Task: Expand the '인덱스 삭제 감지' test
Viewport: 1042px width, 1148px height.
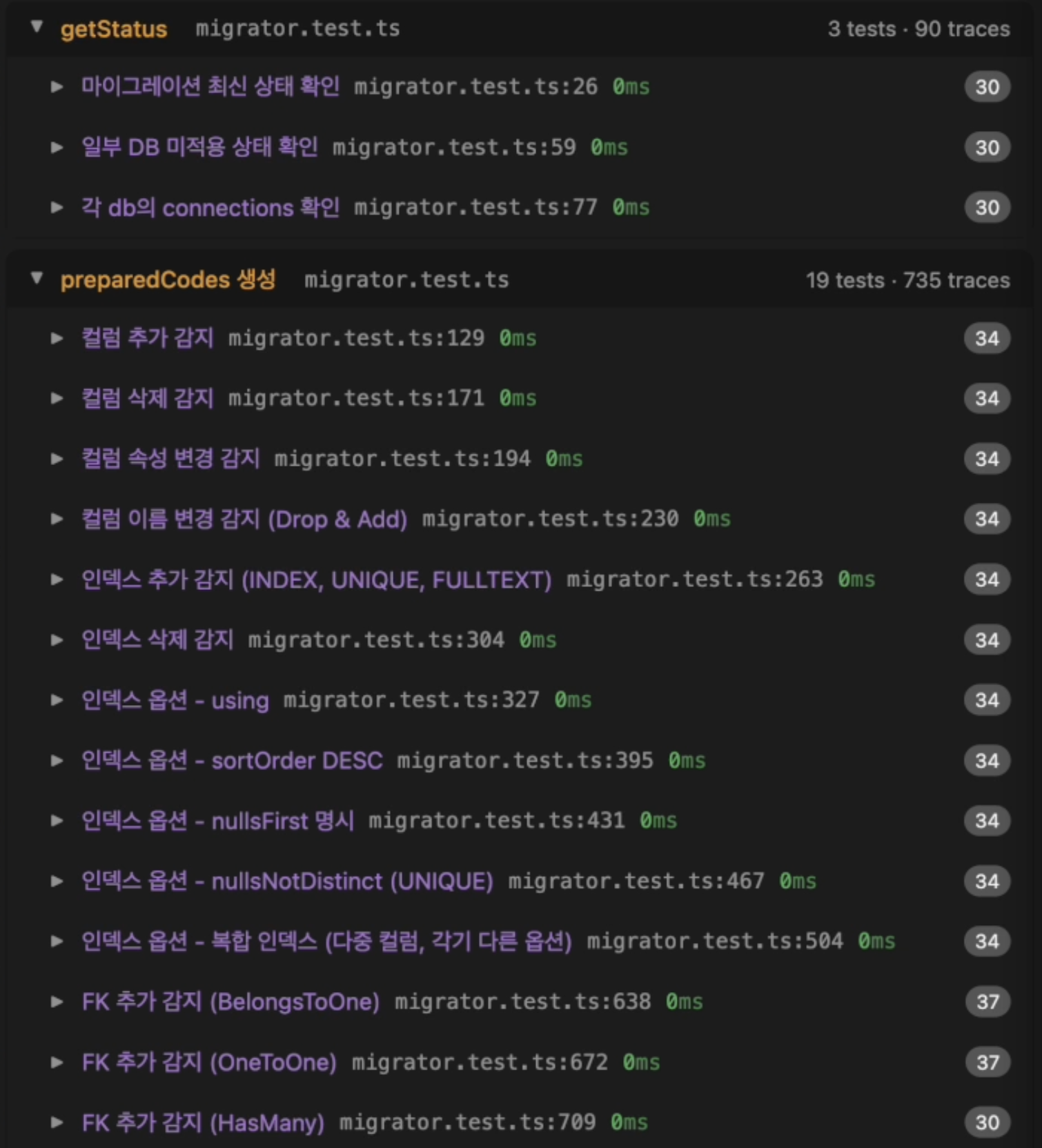Action: point(59,640)
